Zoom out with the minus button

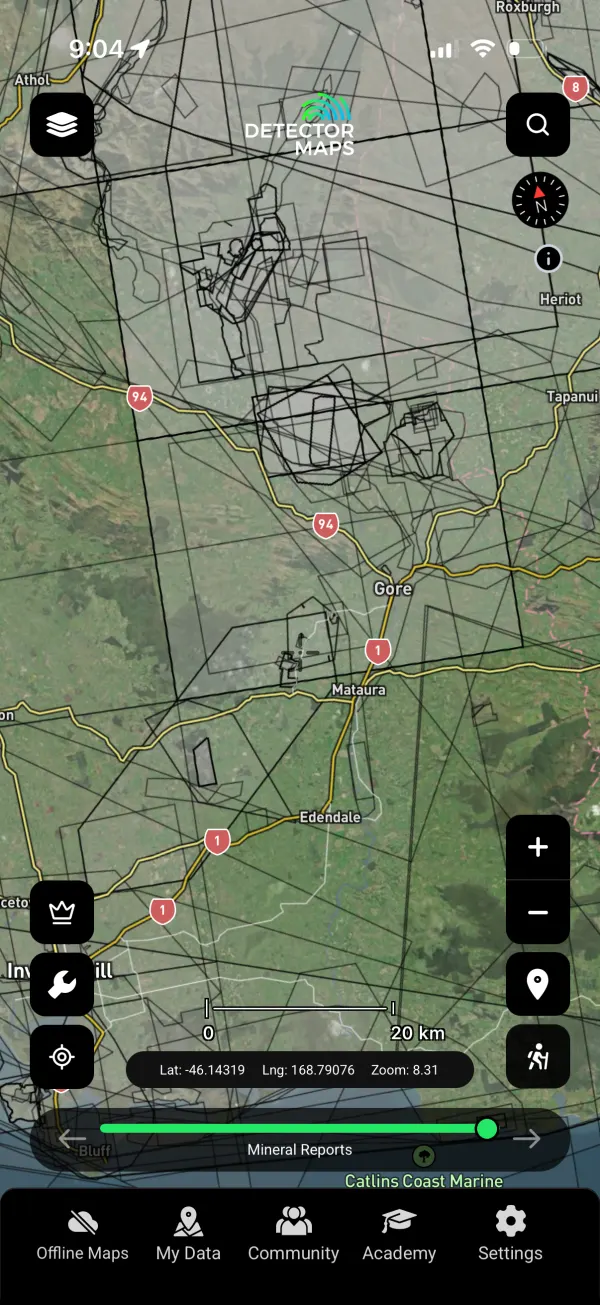pos(538,912)
